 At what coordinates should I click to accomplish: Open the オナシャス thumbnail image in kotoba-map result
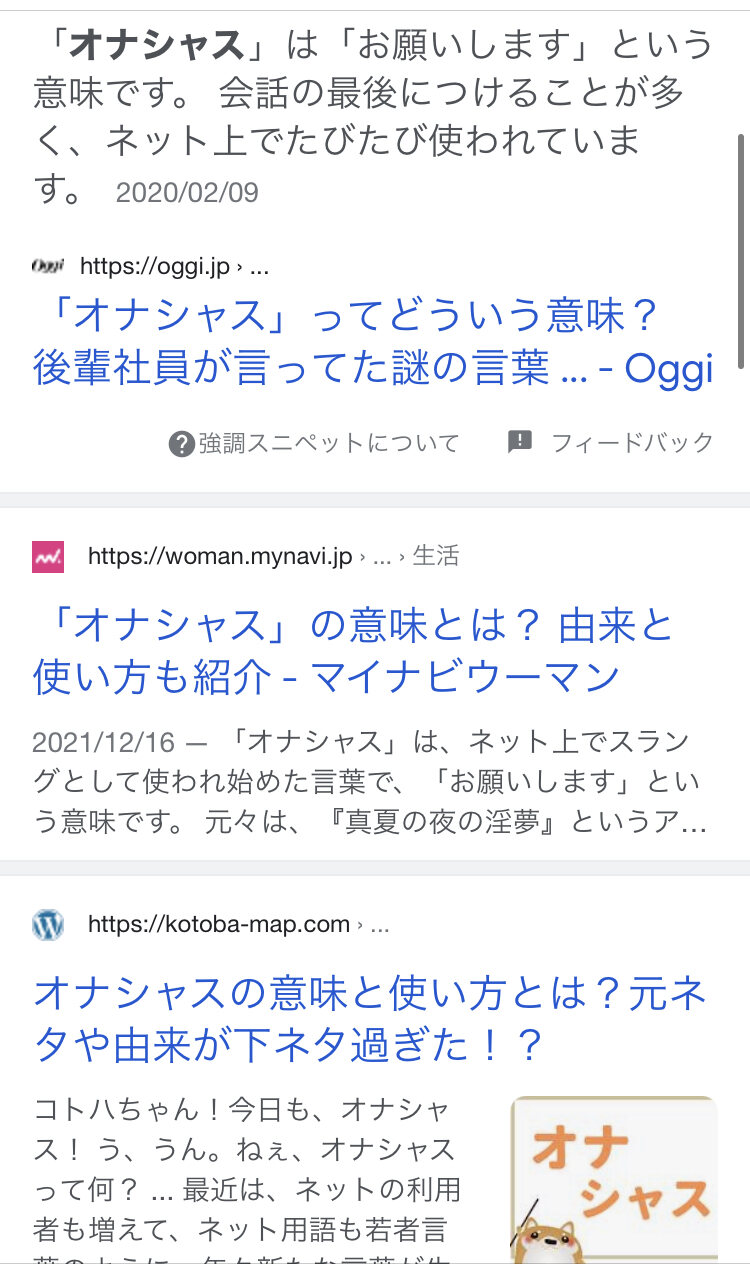point(614,1180)
